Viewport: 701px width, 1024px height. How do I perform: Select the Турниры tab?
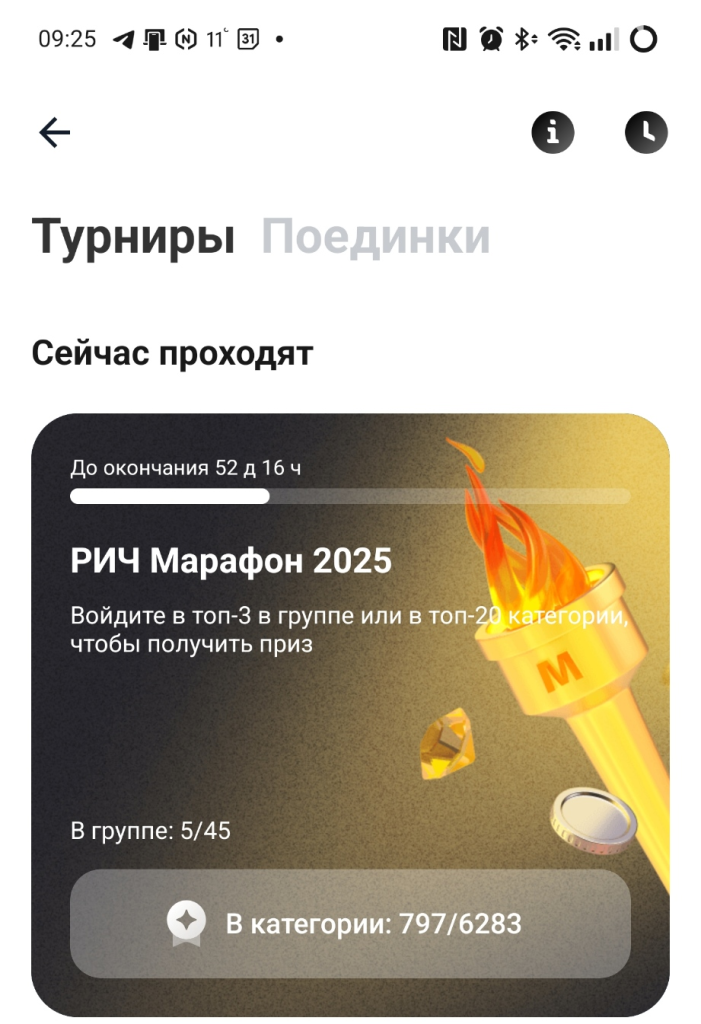134,237
